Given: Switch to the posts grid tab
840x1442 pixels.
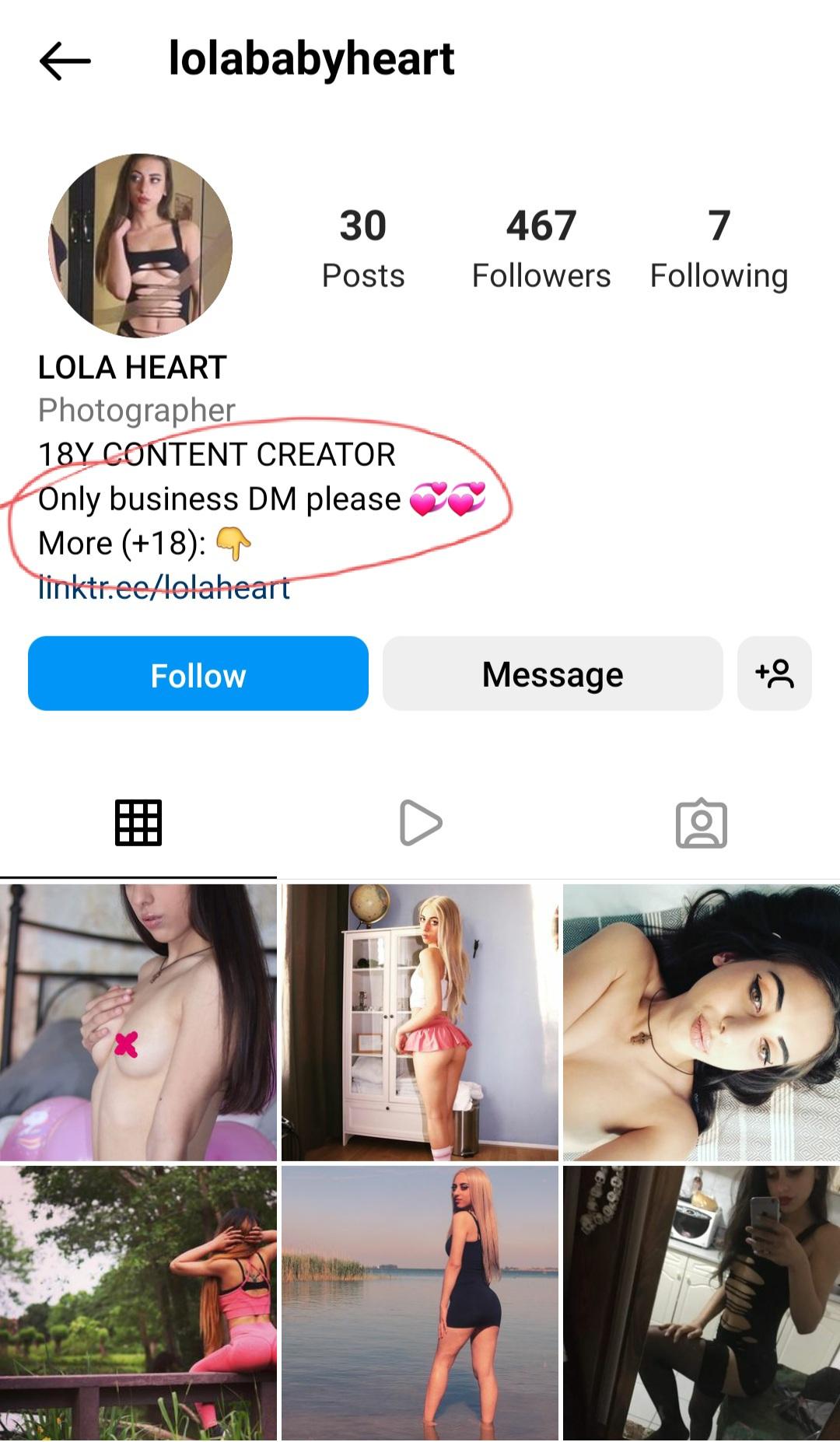Looking at the screenshot, I should tap(138, 823).
